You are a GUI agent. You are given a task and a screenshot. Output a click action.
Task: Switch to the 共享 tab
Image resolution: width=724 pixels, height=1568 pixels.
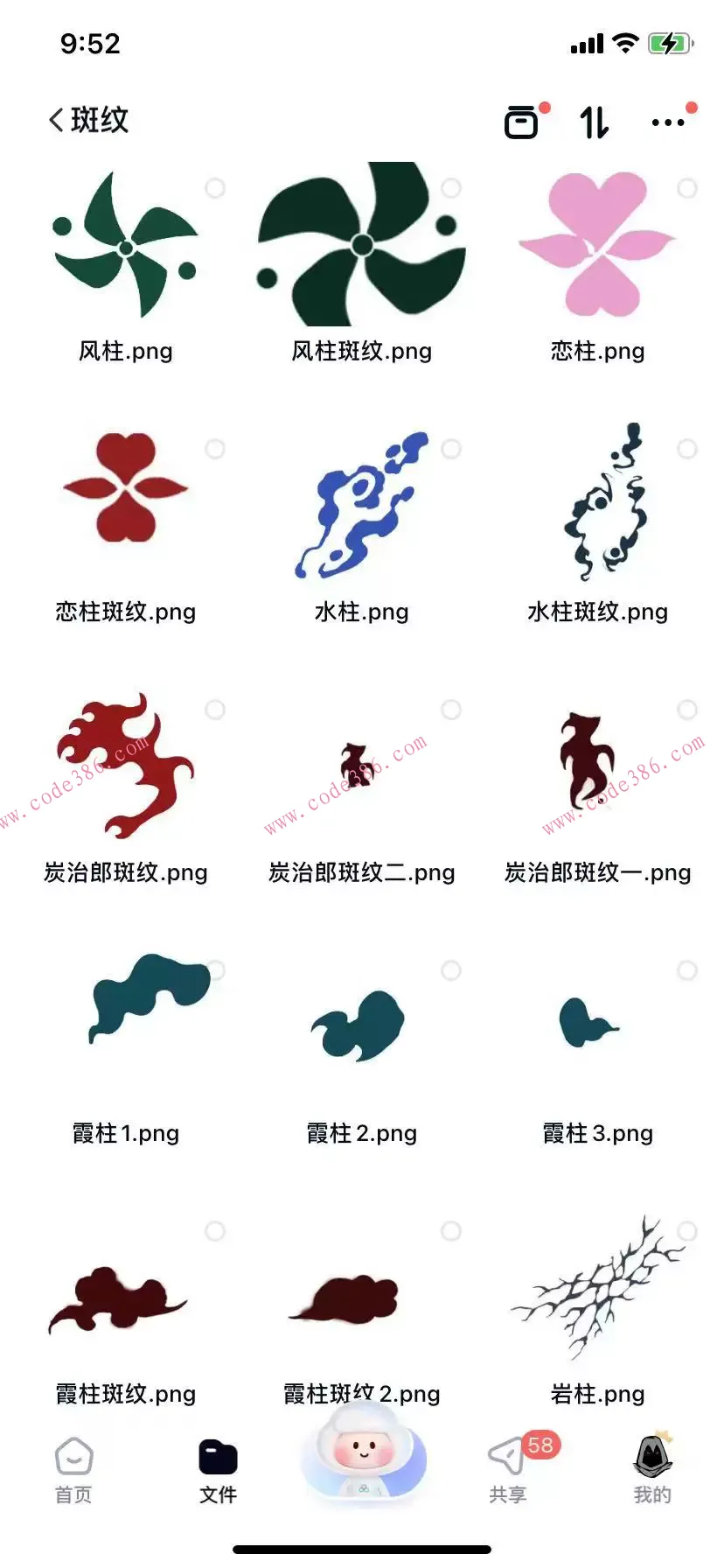[507, 1455]
